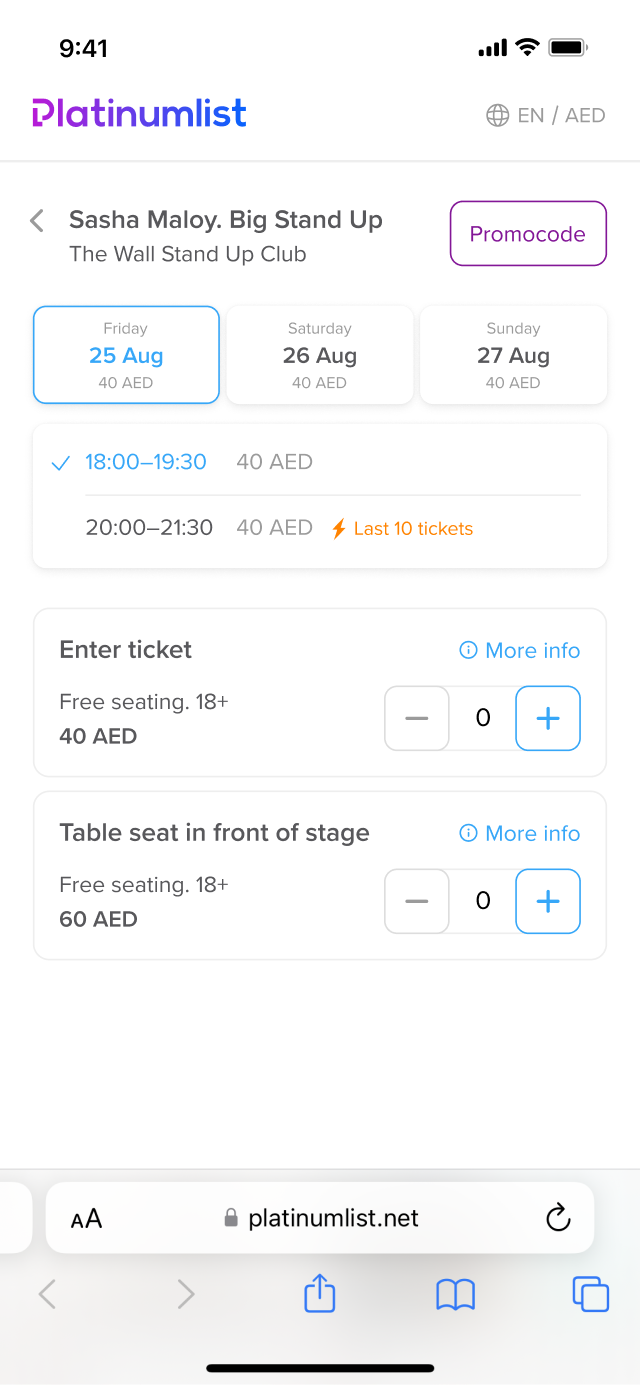Reload the page in Safari
Viewport: 640px width, 1385px height.
tap(558, 1218)
